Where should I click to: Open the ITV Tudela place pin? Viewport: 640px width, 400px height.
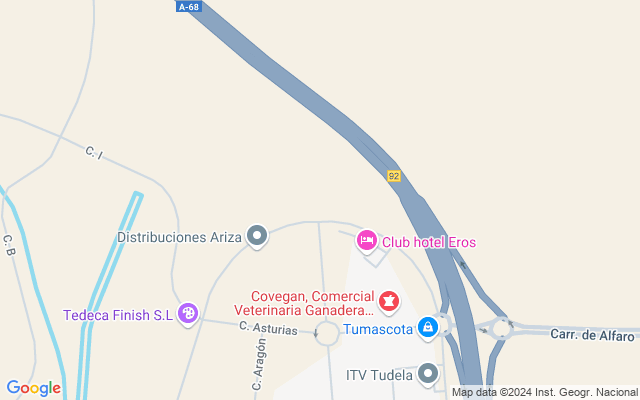(429, 375)
